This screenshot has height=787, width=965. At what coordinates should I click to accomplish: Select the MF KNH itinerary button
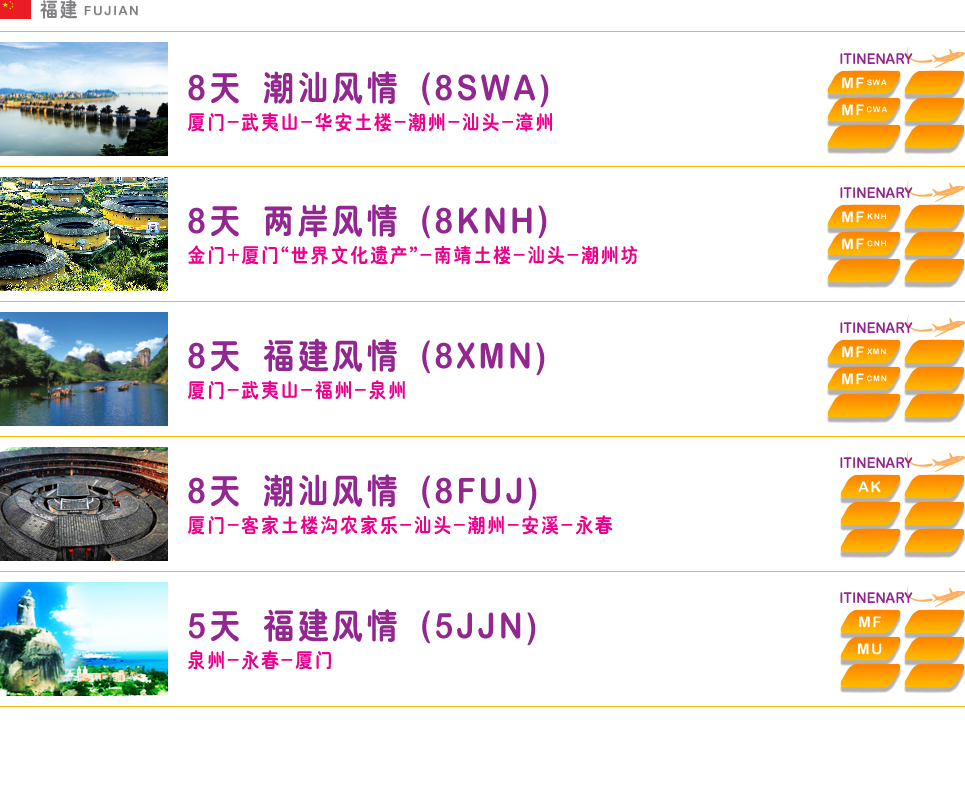pyautogui.click(x=864, y=218)
